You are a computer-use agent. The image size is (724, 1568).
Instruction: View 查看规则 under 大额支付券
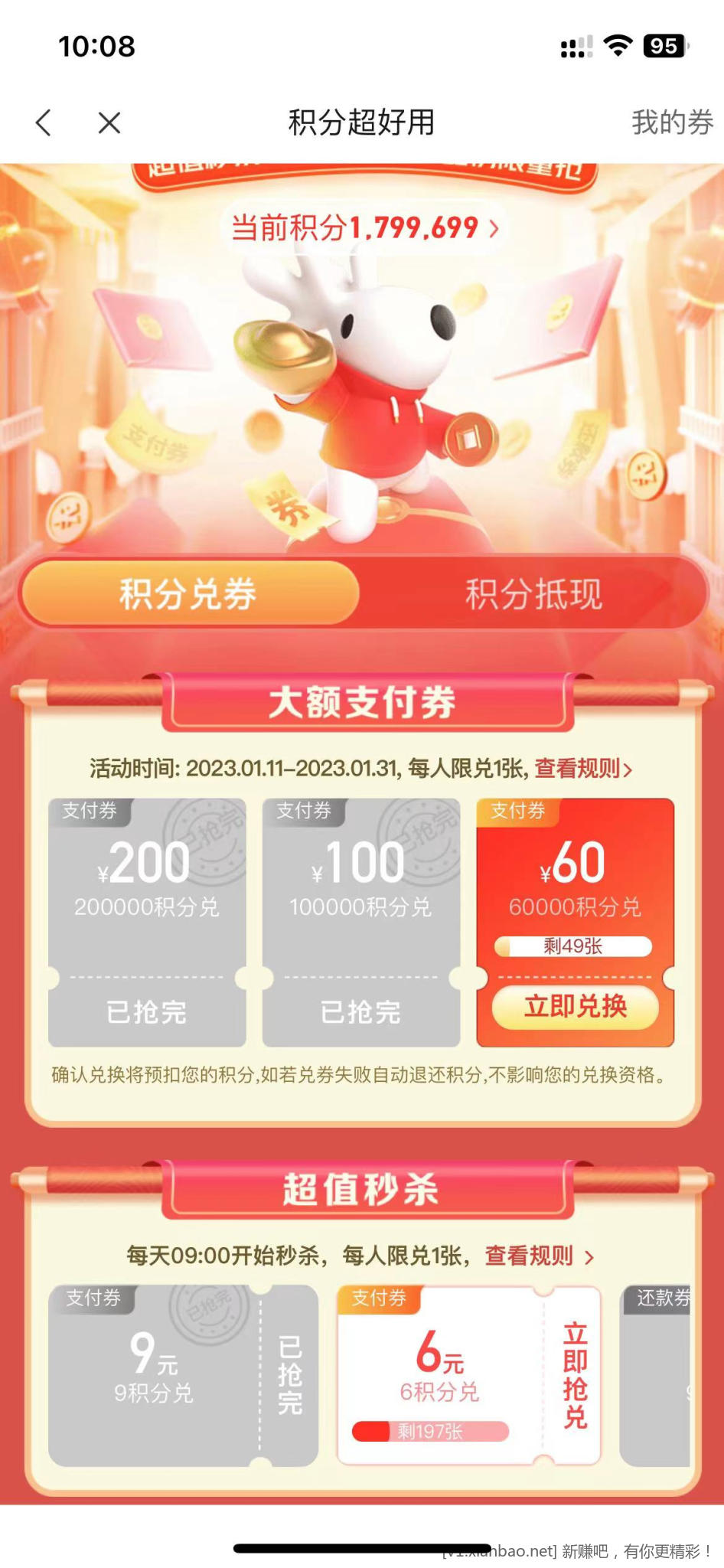tap(583, 768)
